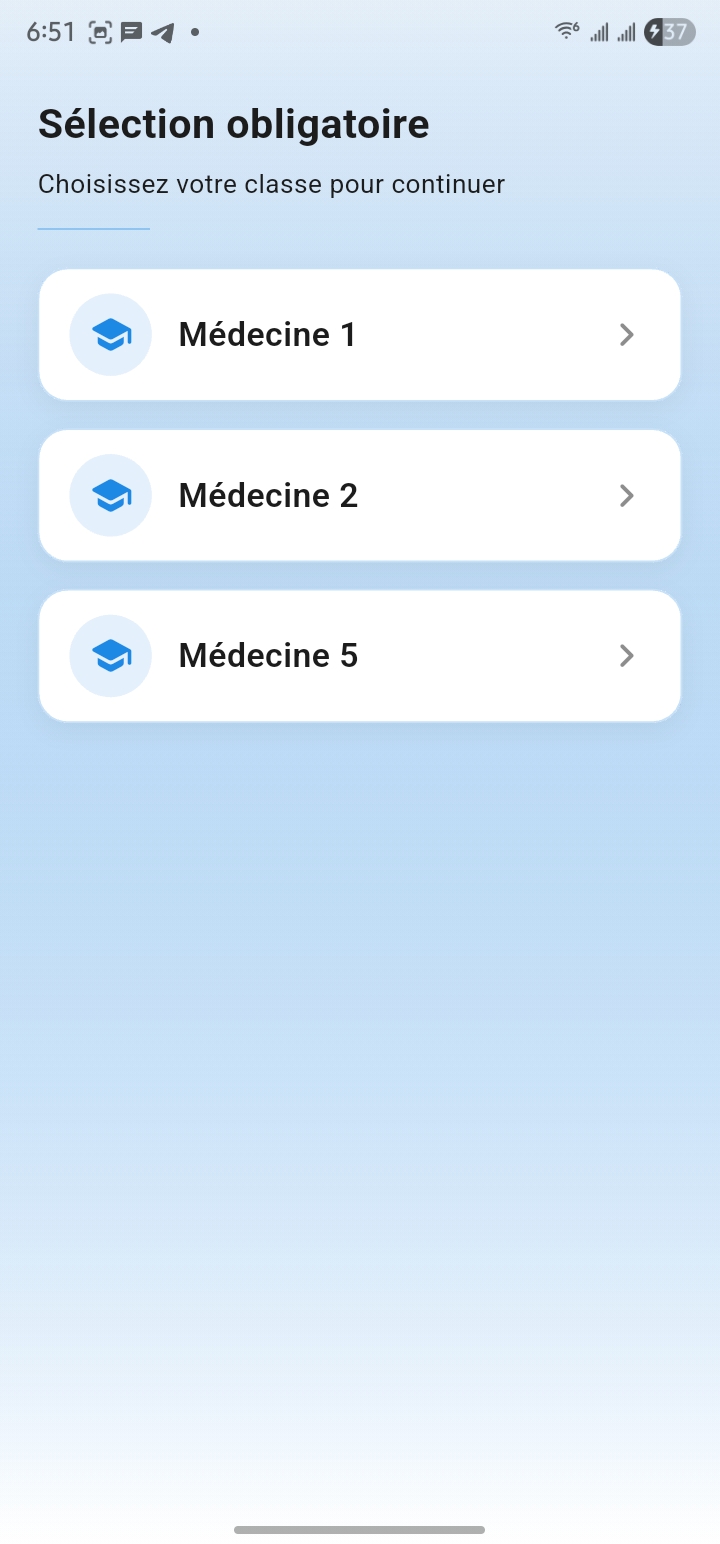The height and width of the screenshot is (1544, 720).
Task: Tap the chevron next to Médecine 5
Action: tap(627, 655)
